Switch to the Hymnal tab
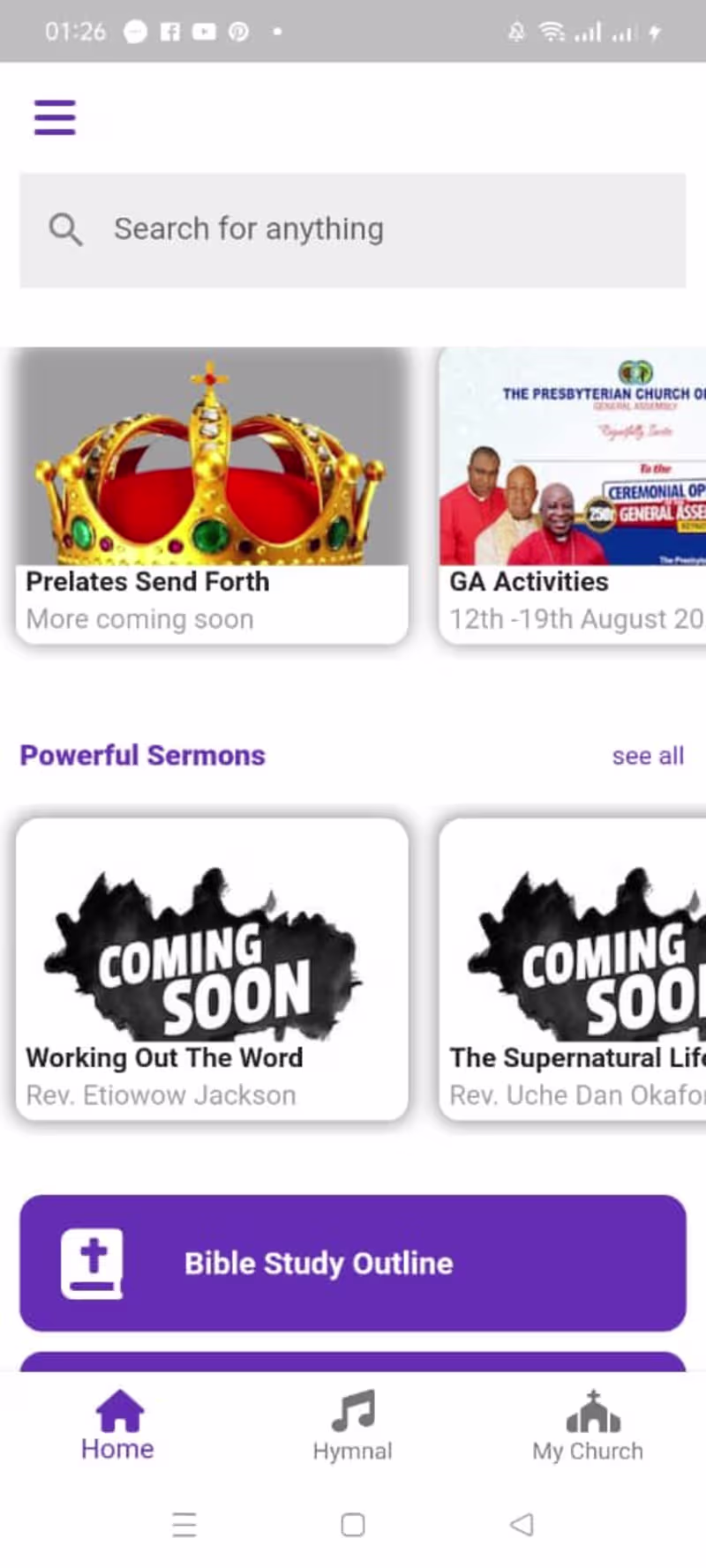Image resolution: width=706 pixels, height=1568 pixels. click(x=353, y=1424)
